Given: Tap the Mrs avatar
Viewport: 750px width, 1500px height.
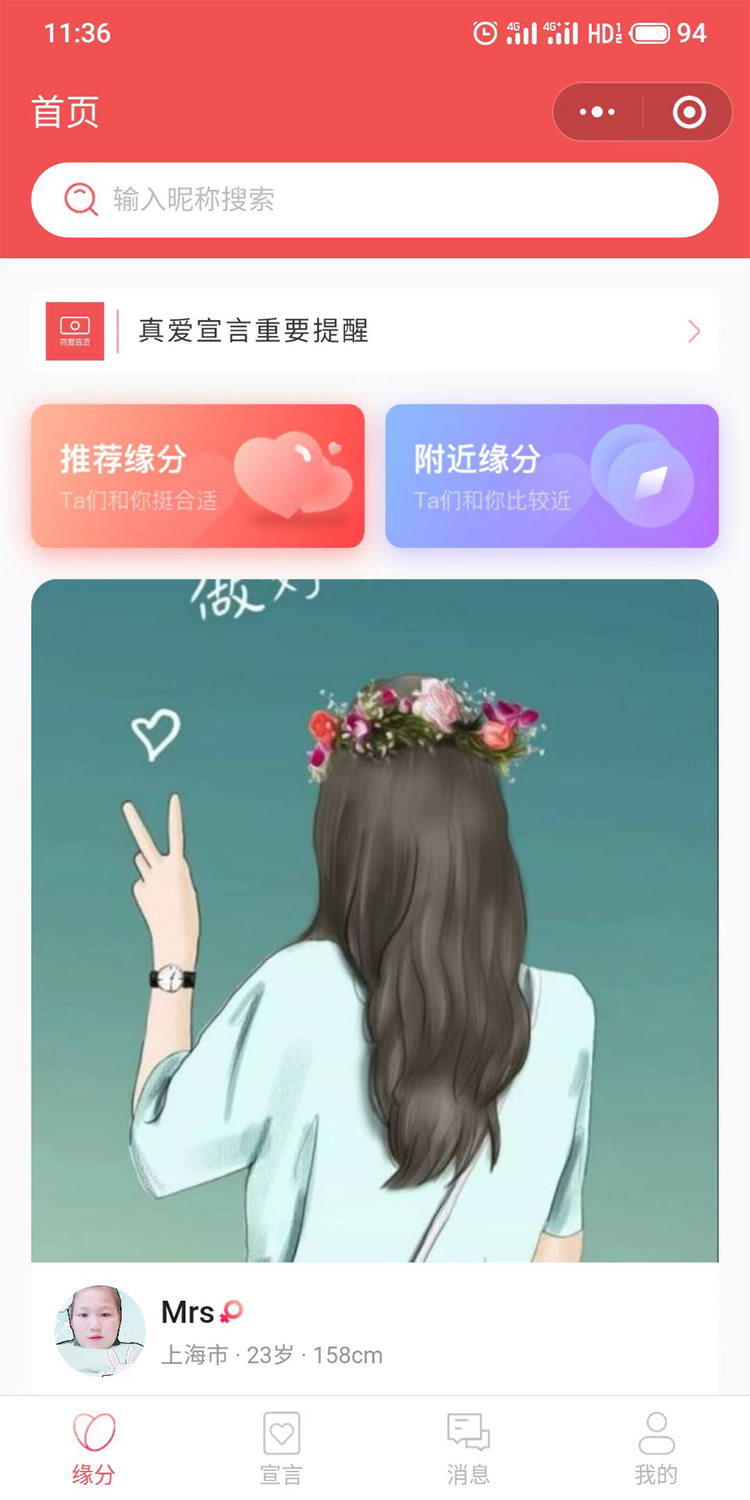Looking at the screenshot, I should tap(99, 1331).
